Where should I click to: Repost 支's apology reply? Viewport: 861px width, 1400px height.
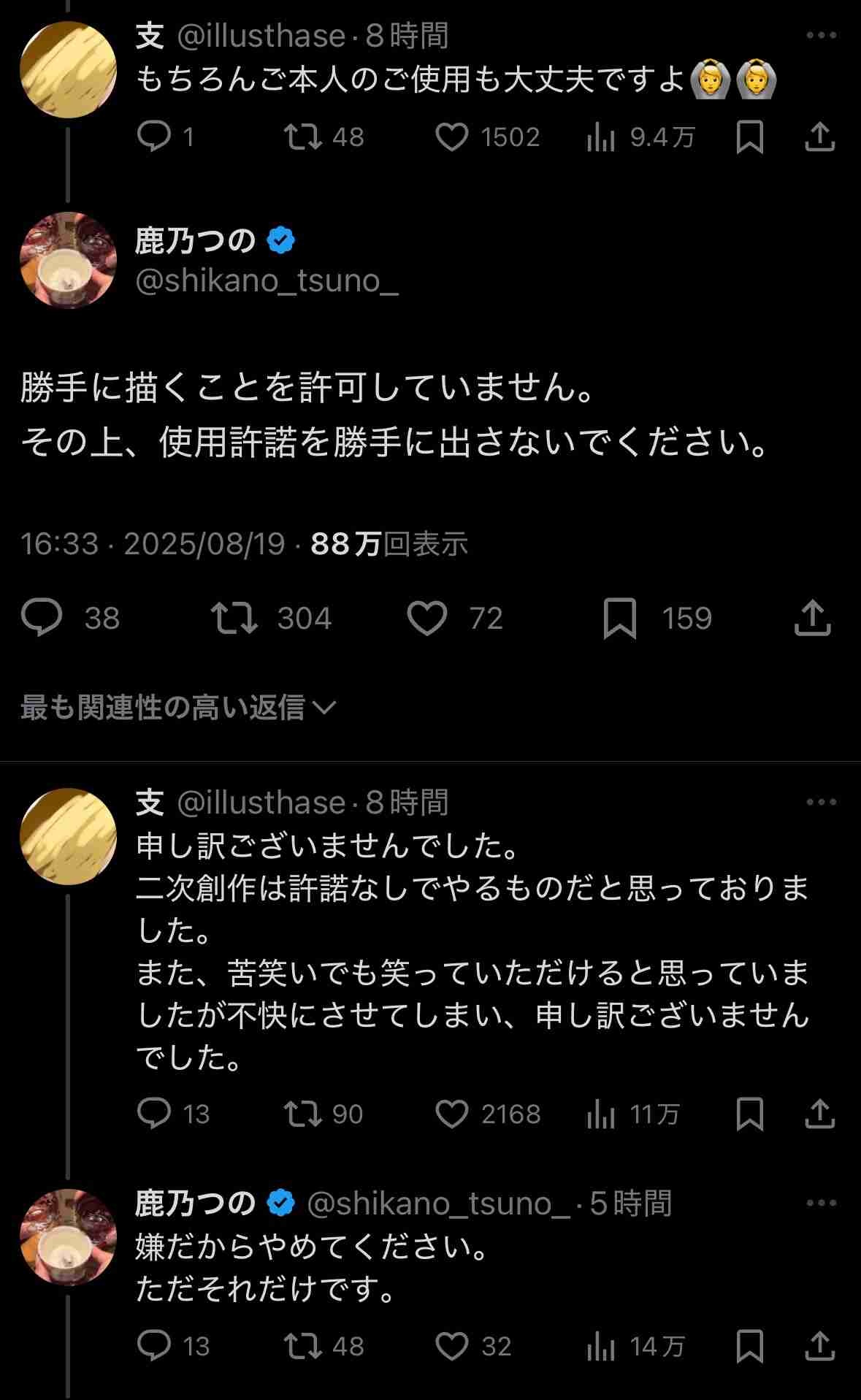[302, 1114]
